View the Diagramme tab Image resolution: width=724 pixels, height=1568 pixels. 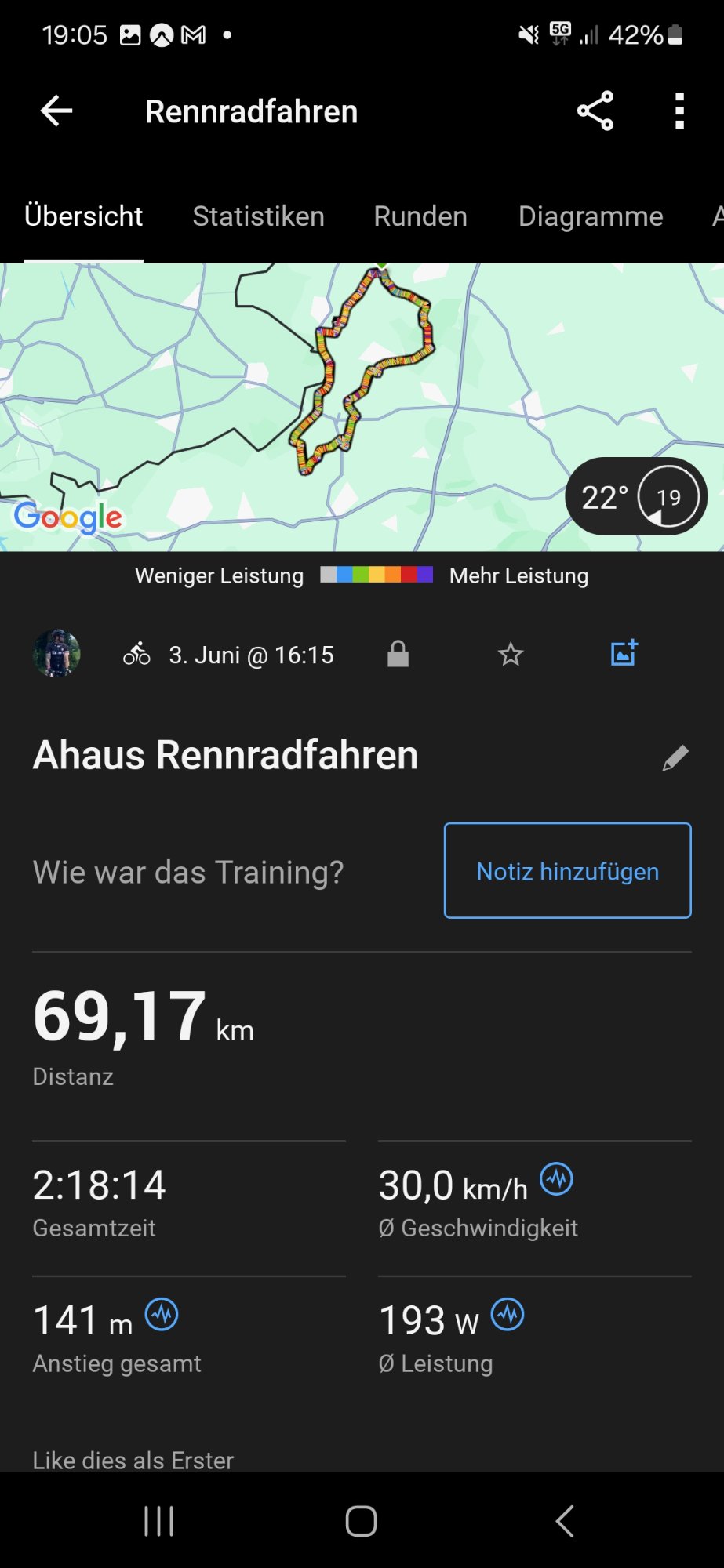point(591,216)
